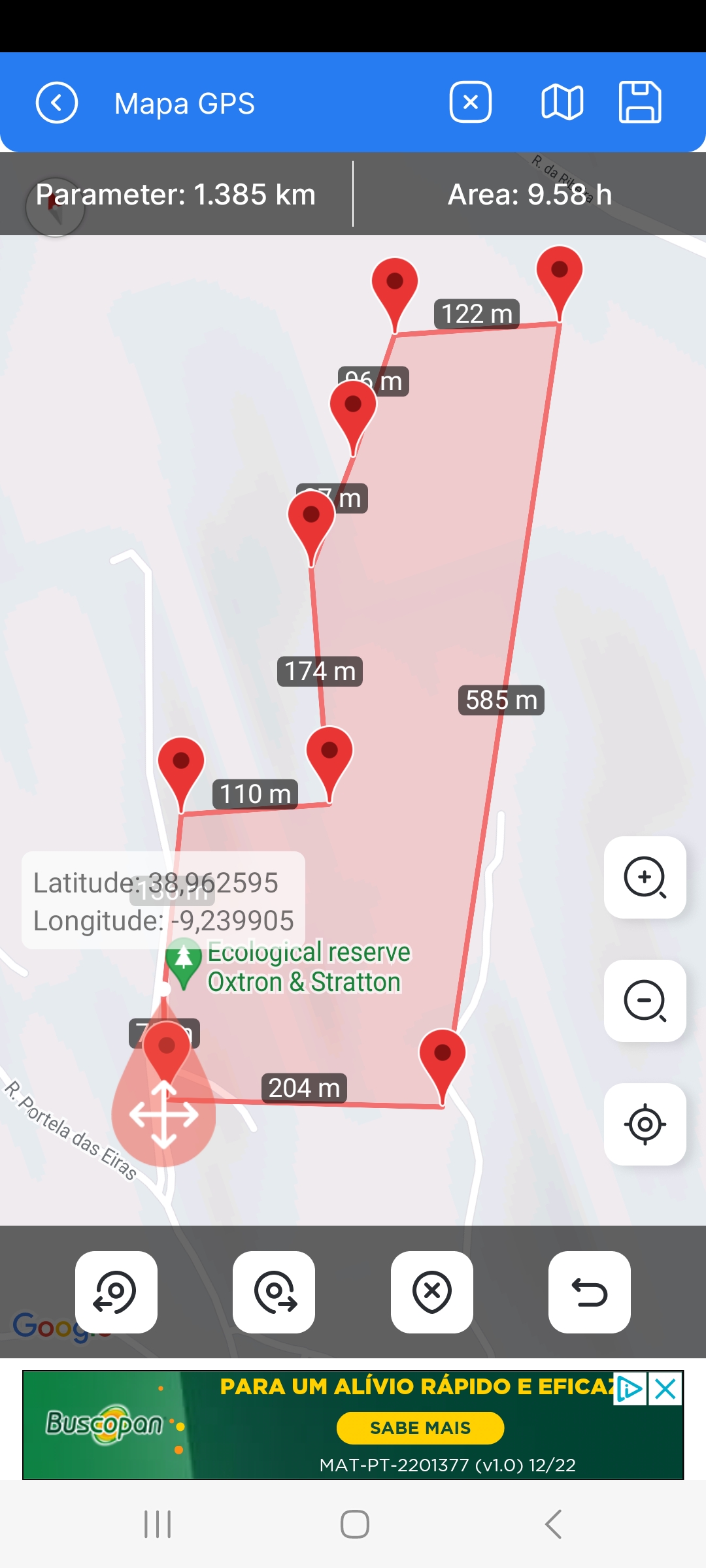Go to the home screen
This screenshot has height=1568, width=706.
pos(354,1524)
